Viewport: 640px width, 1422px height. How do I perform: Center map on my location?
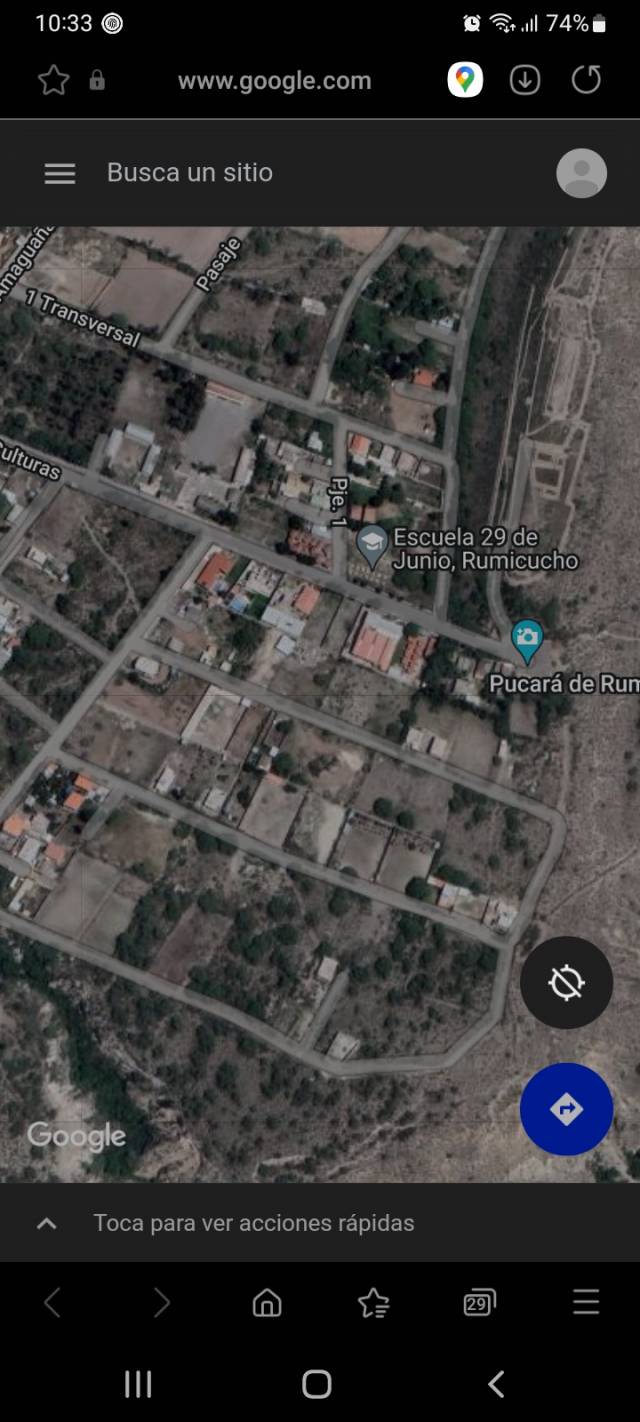(x=566, y=983)
